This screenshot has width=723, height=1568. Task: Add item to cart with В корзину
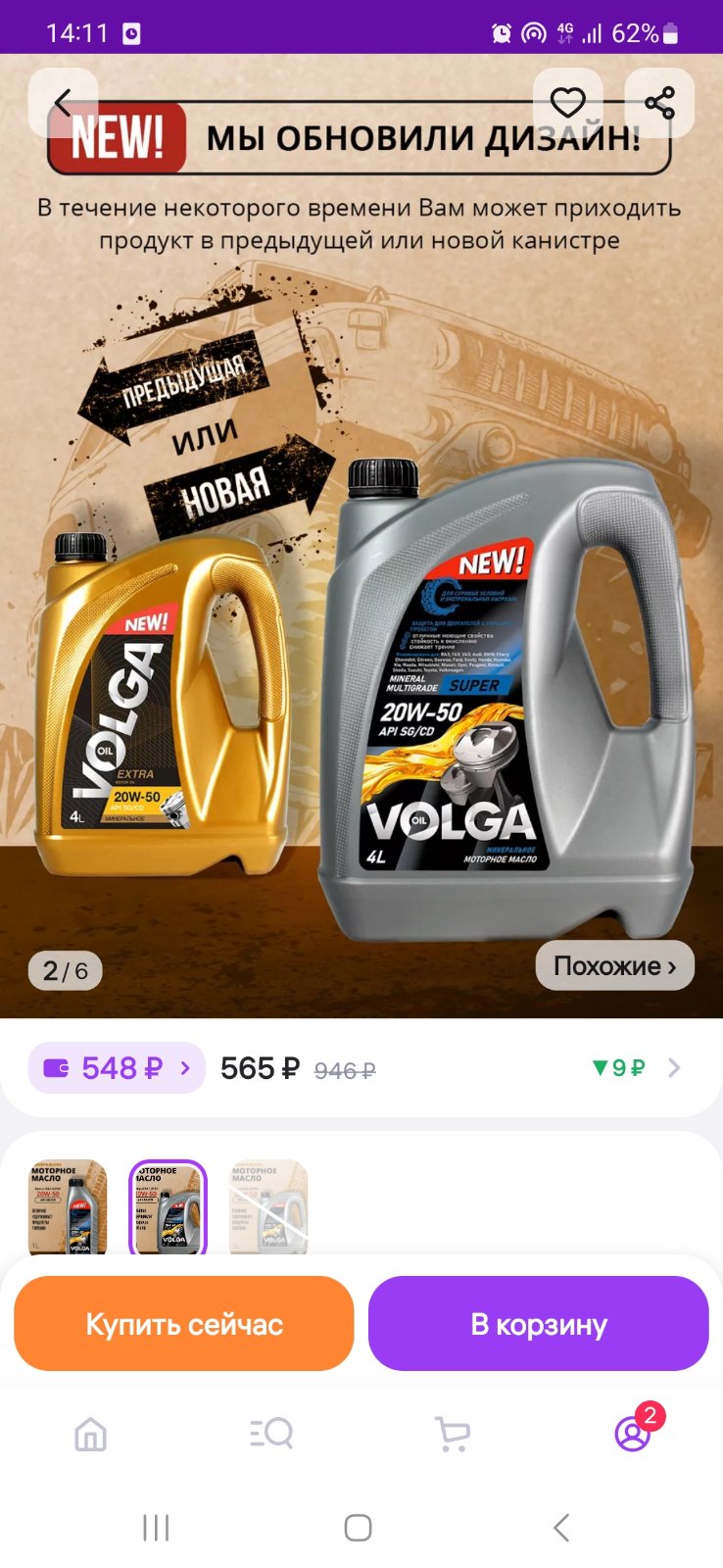[x=539, y=1324]
